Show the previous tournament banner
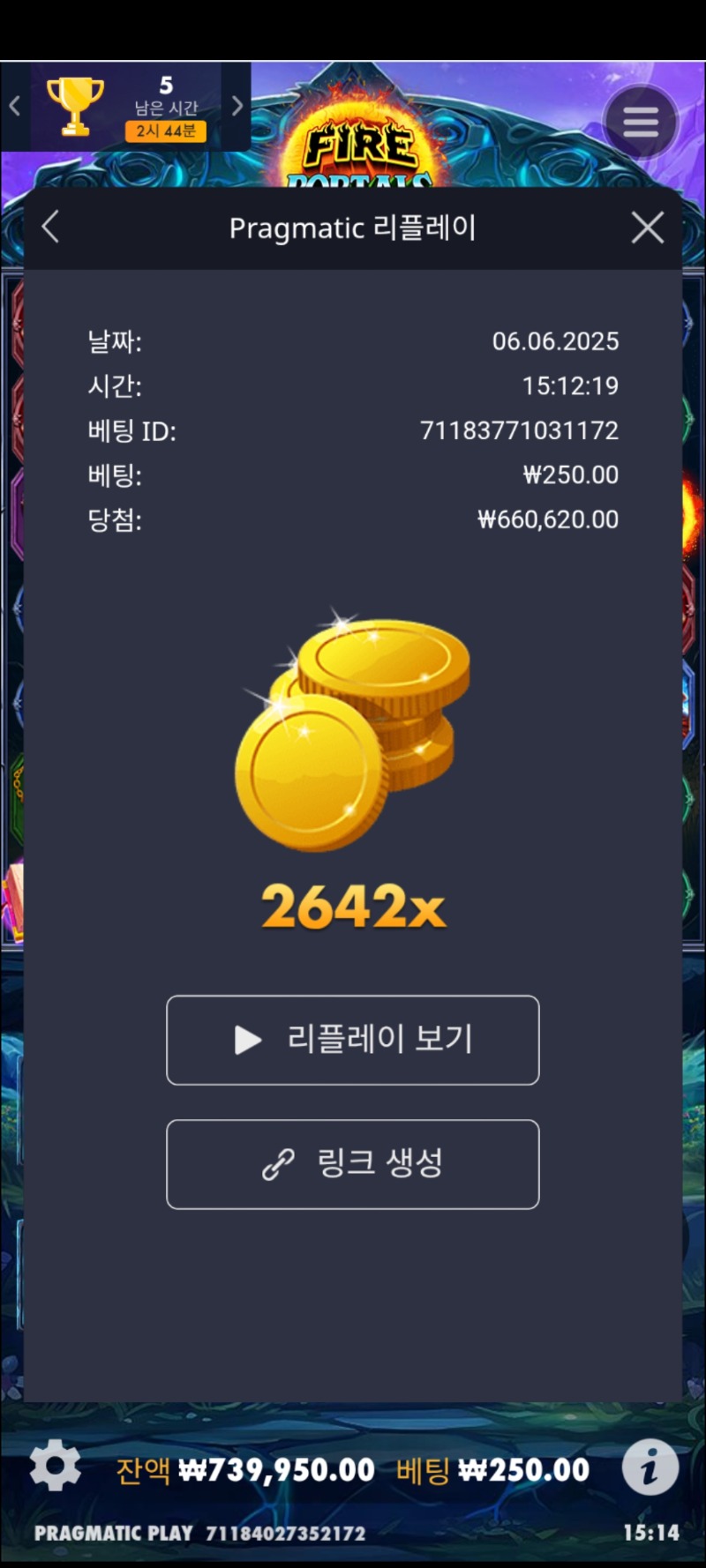This screenshot has height=1568, width=706. pos(14,107)
